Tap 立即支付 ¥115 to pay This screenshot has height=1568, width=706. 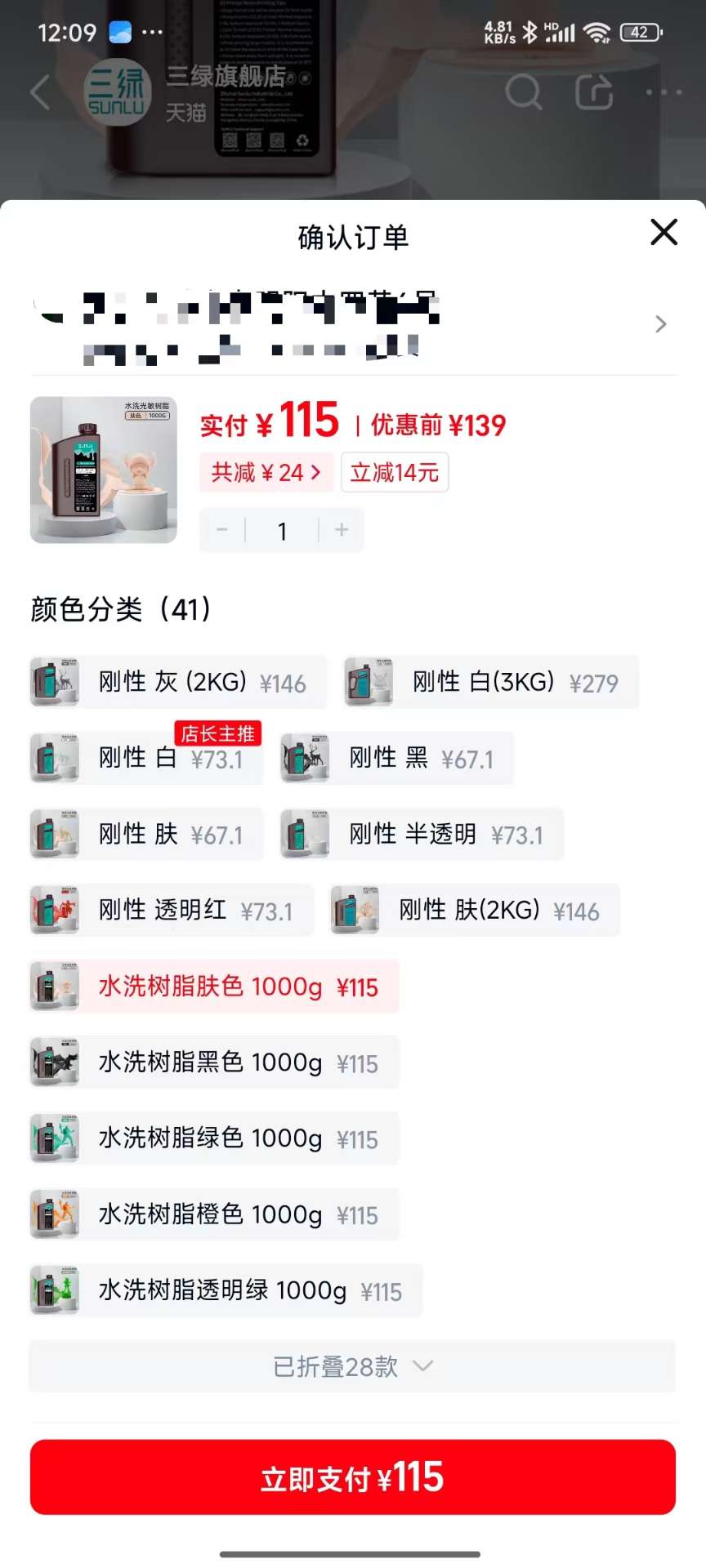352,1477
